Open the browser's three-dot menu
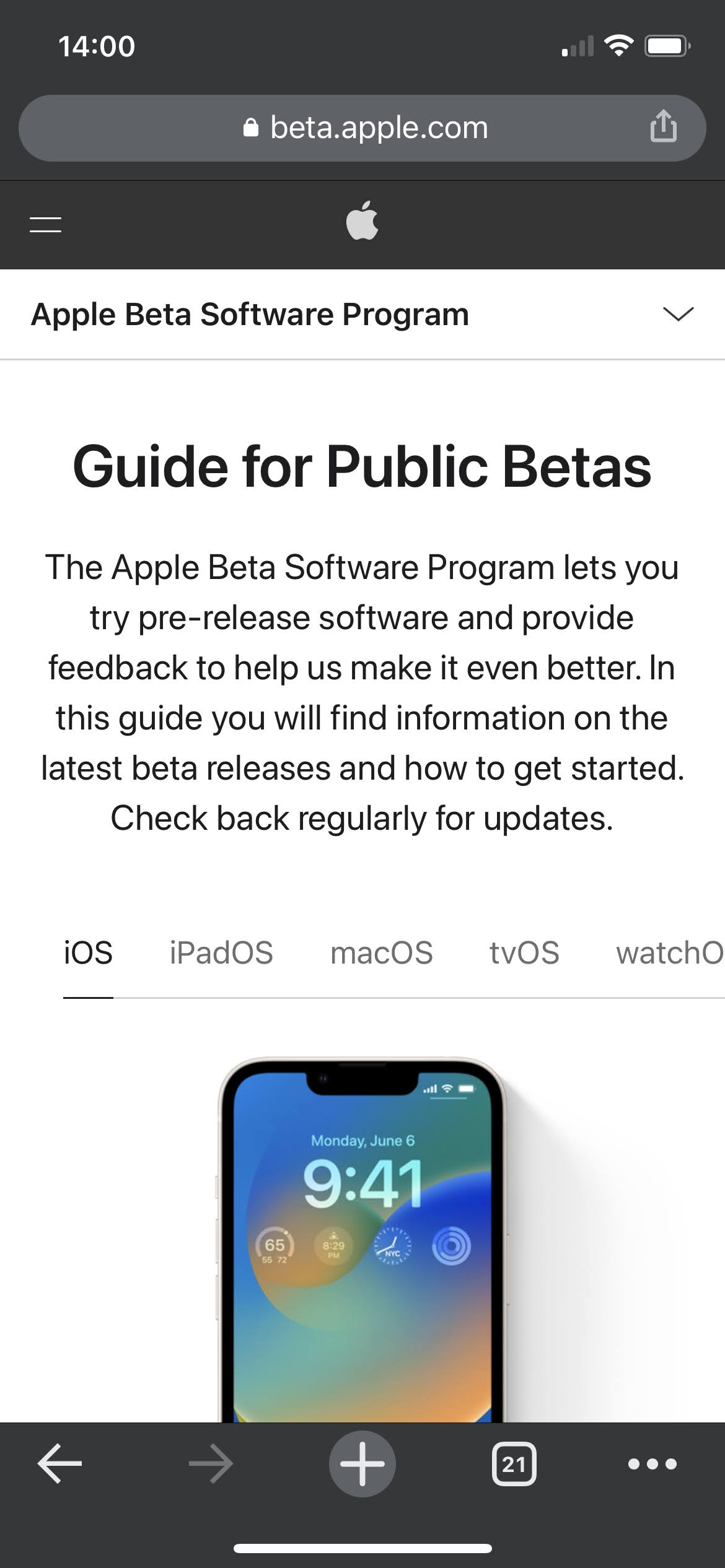 coord(652,1464)
